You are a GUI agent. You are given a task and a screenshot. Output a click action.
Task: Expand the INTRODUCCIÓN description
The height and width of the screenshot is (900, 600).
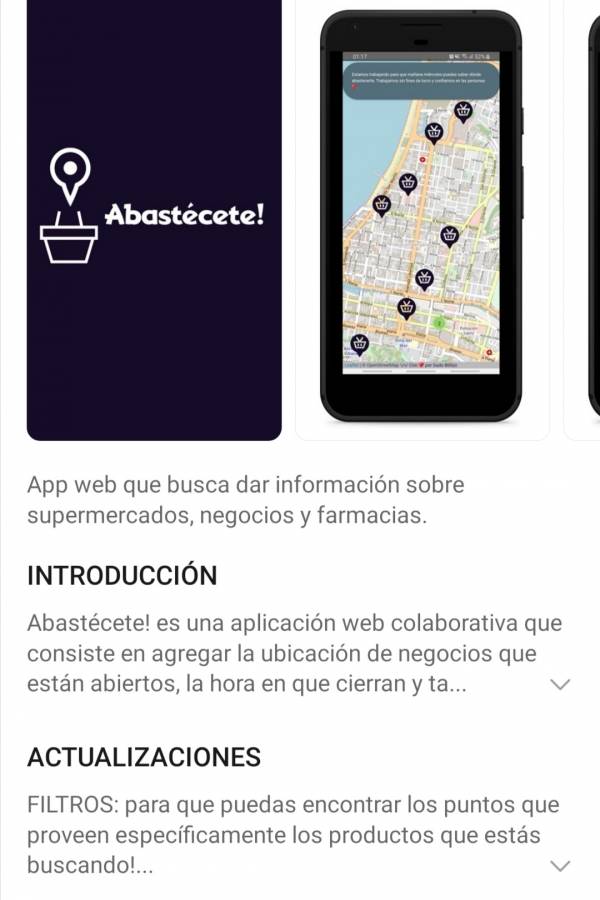pos(561,685)
